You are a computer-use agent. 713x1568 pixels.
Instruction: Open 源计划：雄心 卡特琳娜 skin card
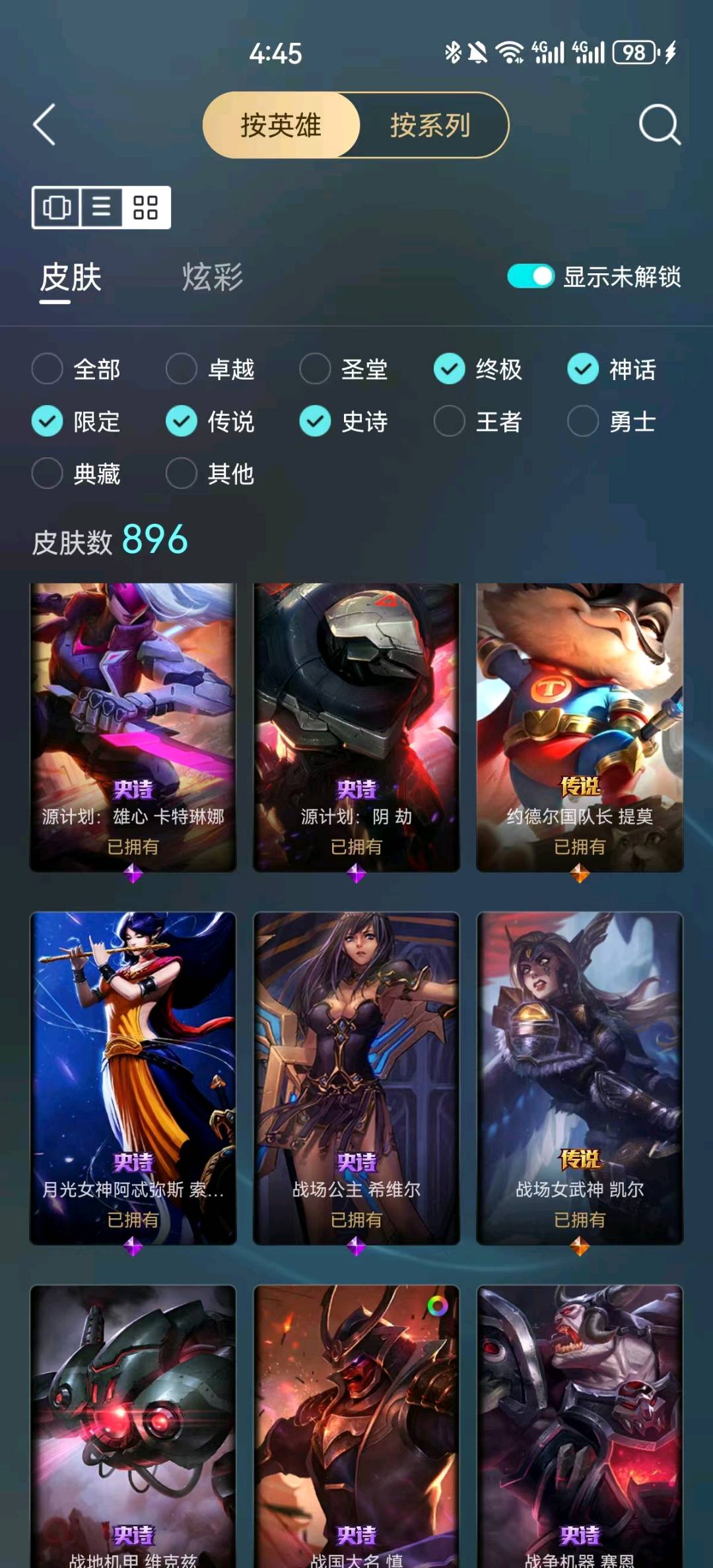click(133, 726)
